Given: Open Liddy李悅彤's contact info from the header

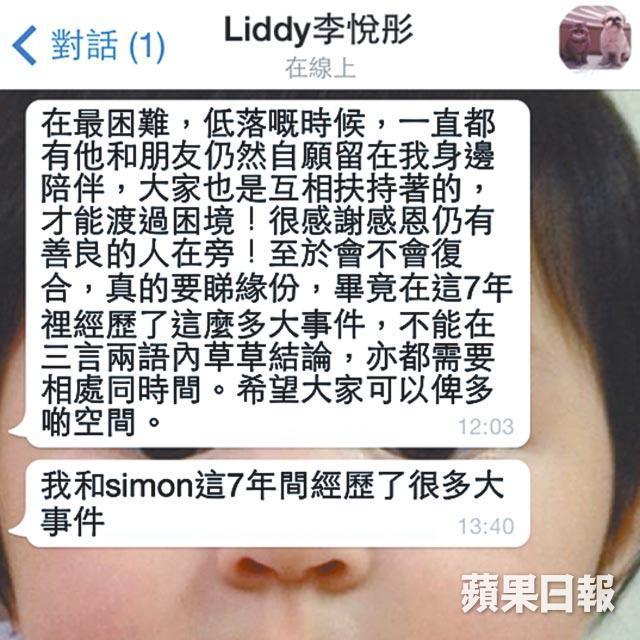Looking at the screenshot, I should tap(320, 32).
